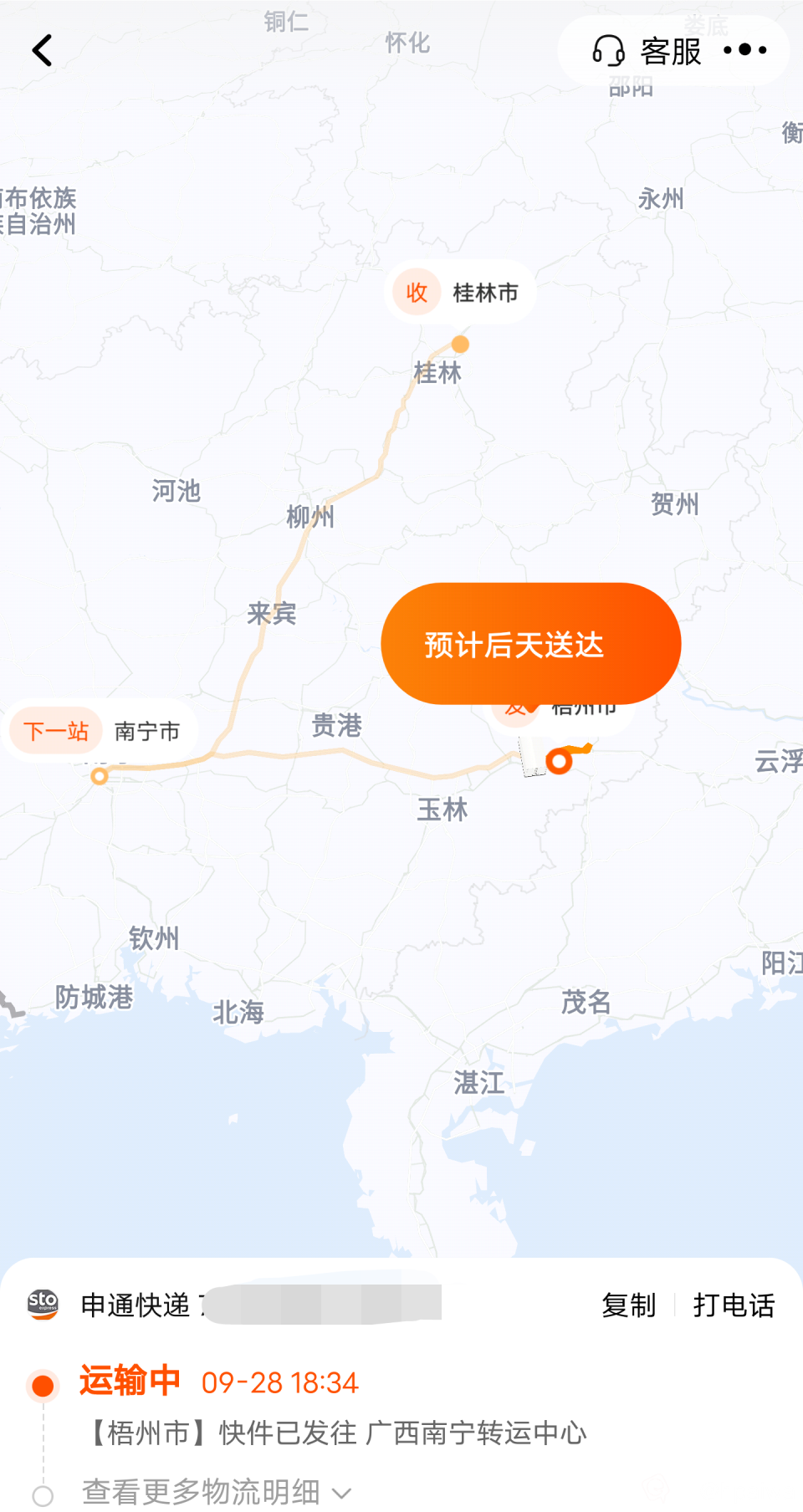Open the three-dot overflow menu
This screenshot has width=803, height=1512.
pyautogui.click(x=744, y=50)
